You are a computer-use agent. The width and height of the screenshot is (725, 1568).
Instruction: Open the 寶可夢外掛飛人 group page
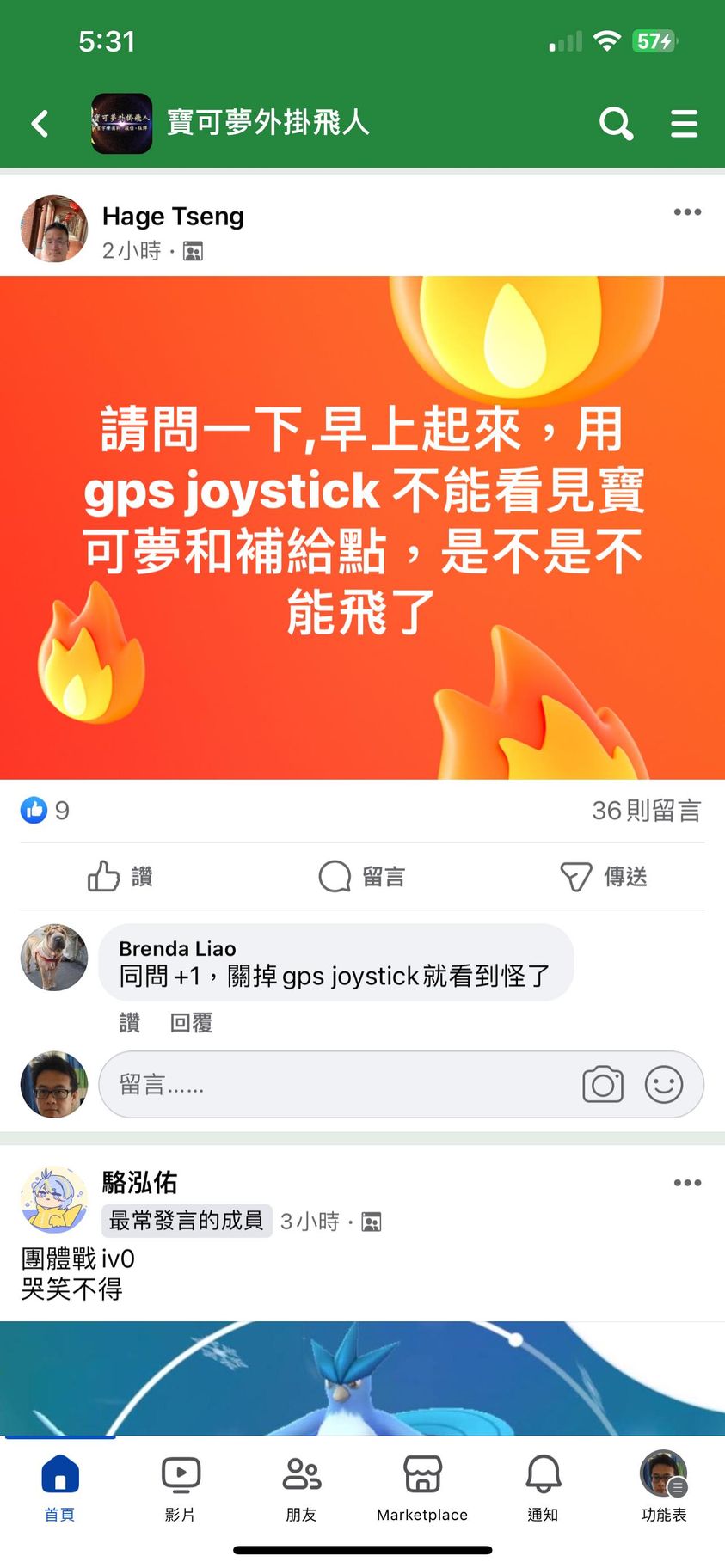coord(267,122)
